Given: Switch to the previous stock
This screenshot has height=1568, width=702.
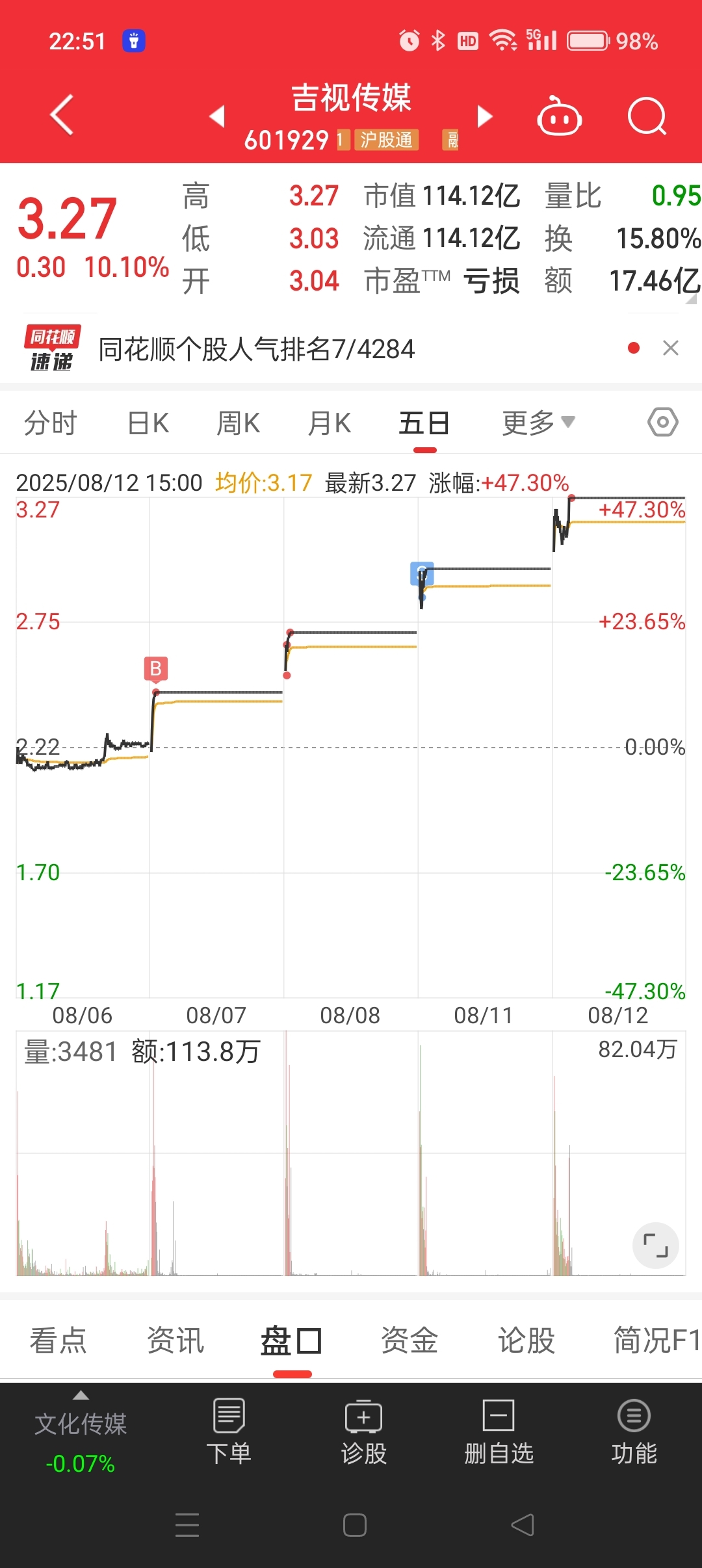Looking at the screenshot, I should (x=217, y=116).
